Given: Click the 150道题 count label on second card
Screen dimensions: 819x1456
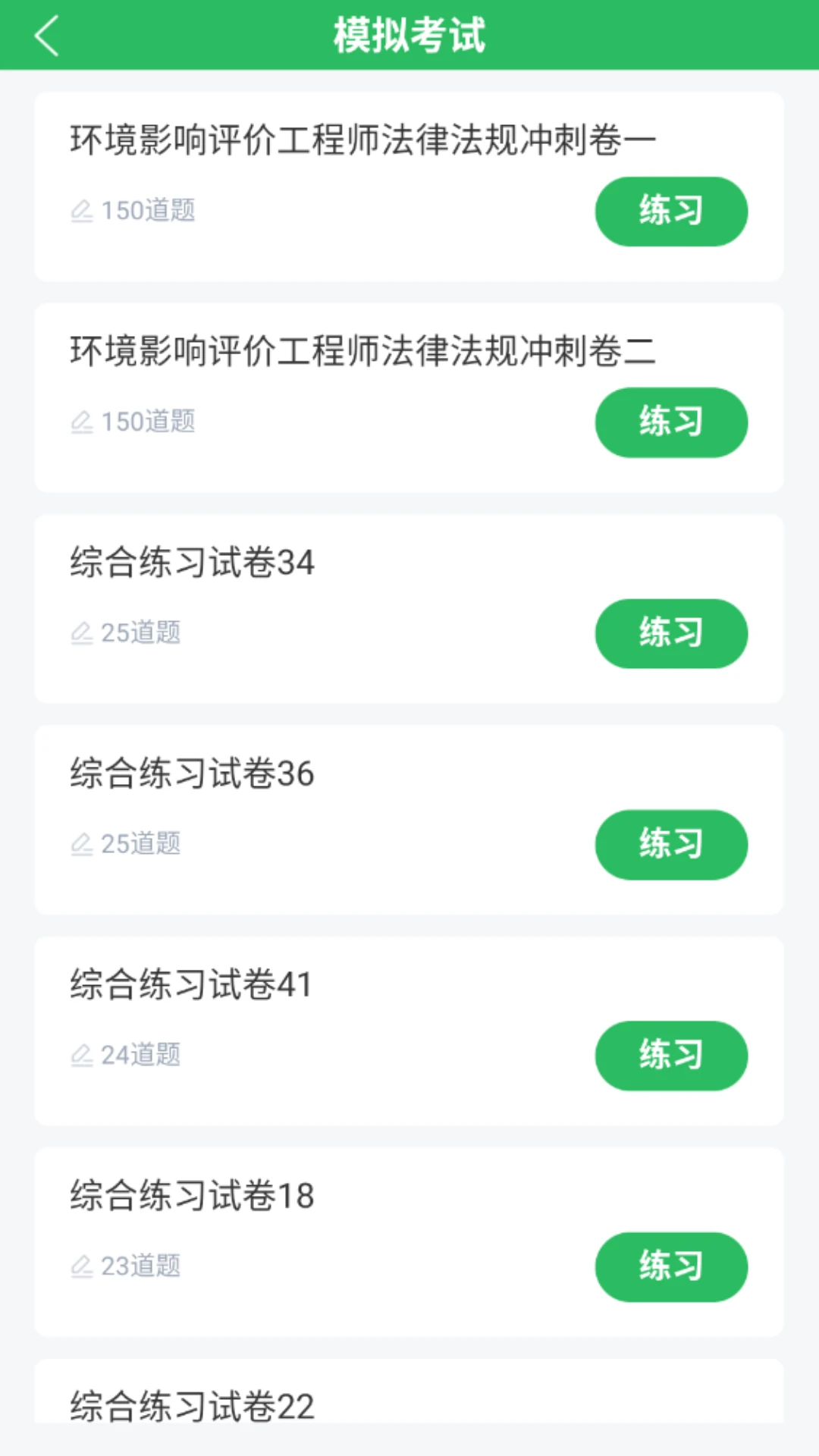Looking at the screenshot, I should [x=149, y=422].
